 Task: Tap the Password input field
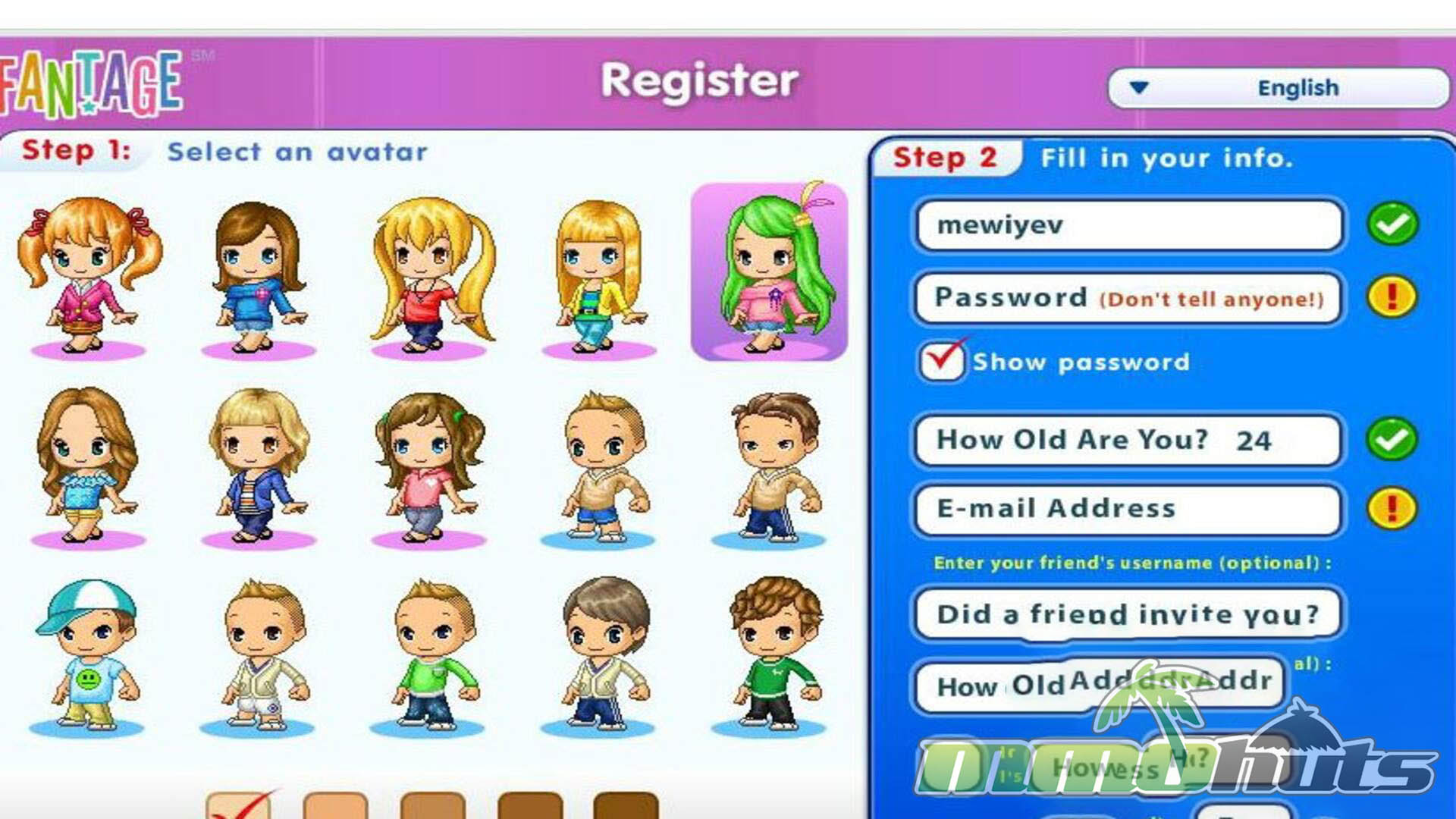[1128, 298]
